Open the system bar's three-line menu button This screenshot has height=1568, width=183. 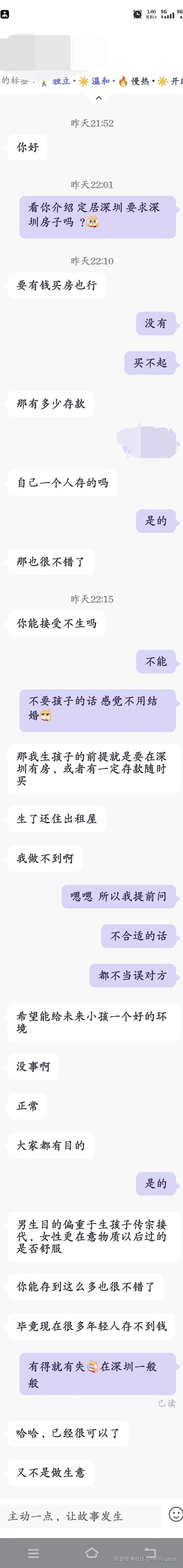pos(33,1553)
